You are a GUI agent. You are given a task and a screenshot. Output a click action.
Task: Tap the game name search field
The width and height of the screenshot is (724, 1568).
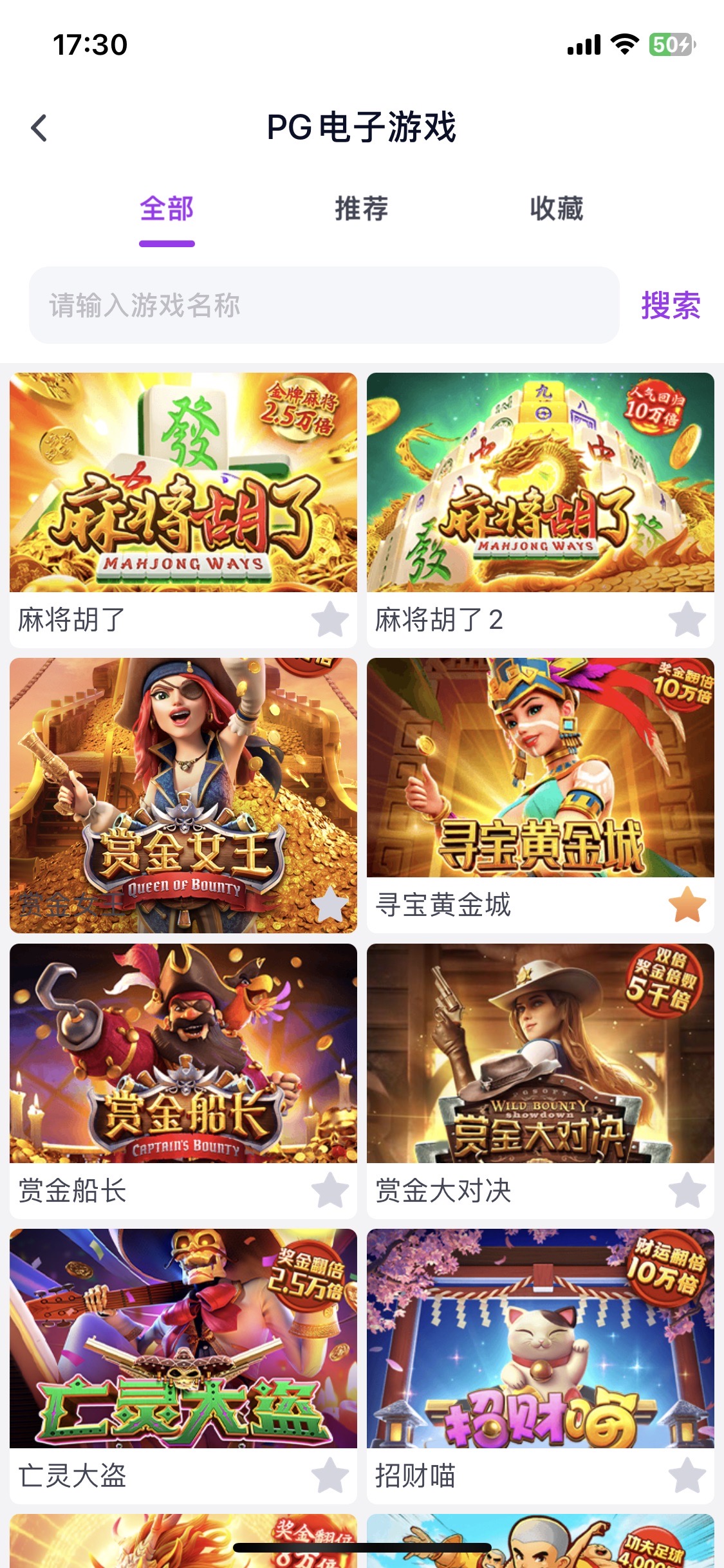324,305
